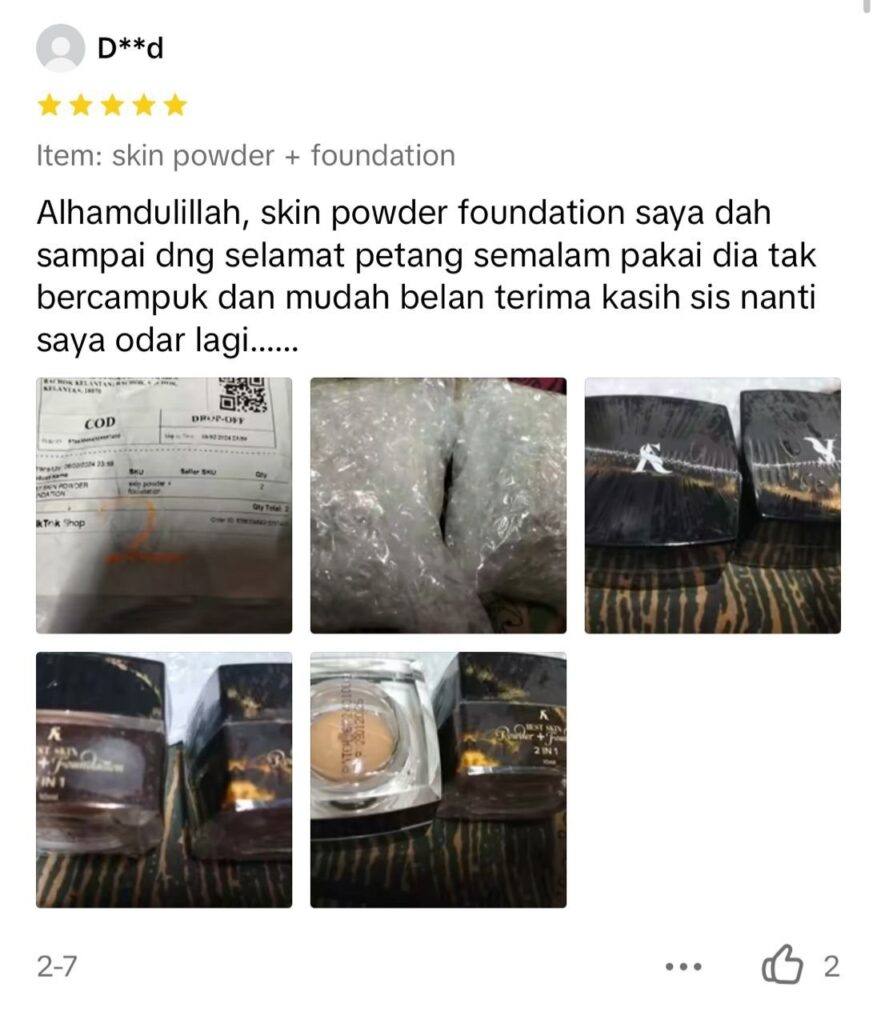Viewport: 877px width, 1024px height.
Task: Like D**d's review with thumbs up
Action: click(782, 967)
